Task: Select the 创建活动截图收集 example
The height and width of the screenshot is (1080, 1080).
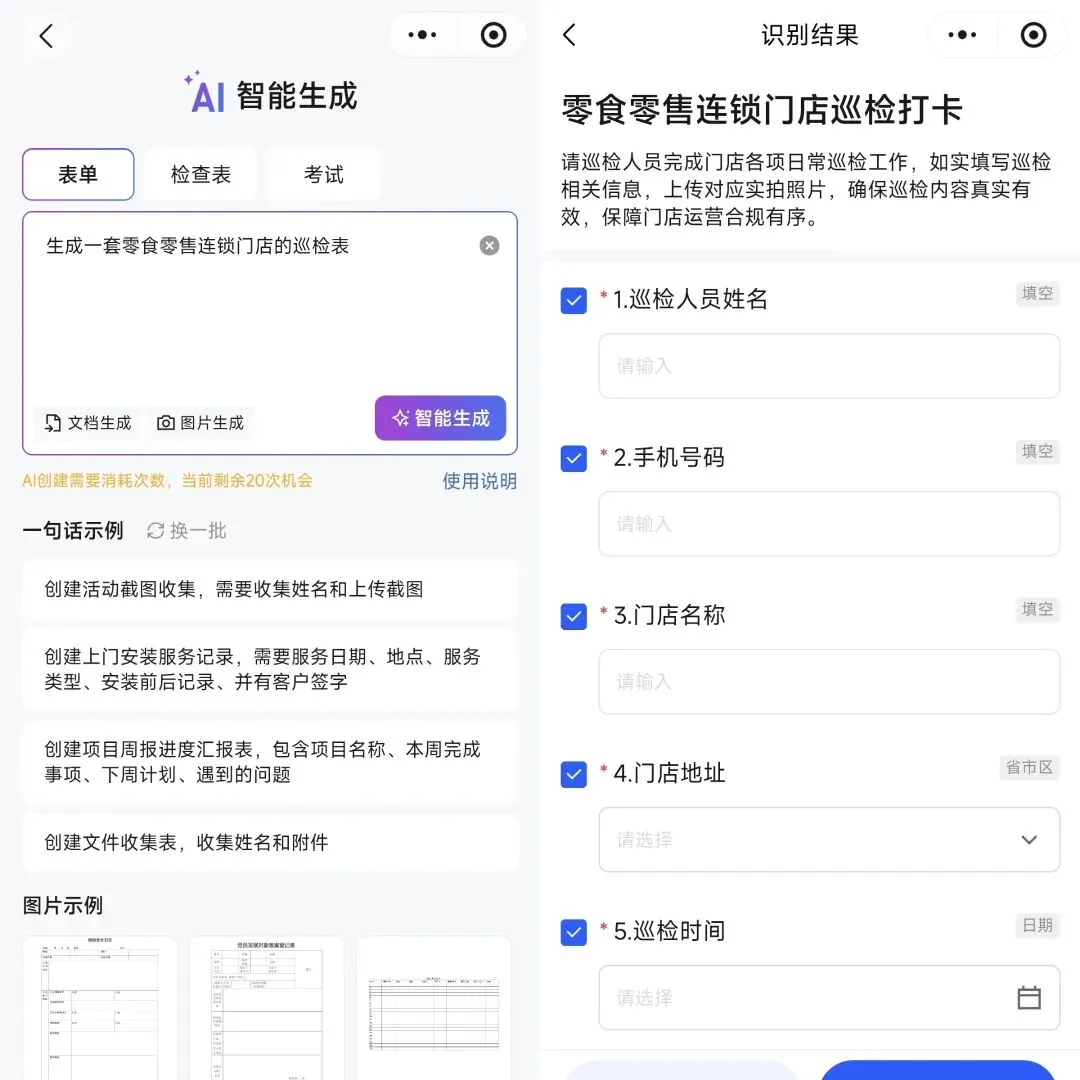Action: coord(269,590)
